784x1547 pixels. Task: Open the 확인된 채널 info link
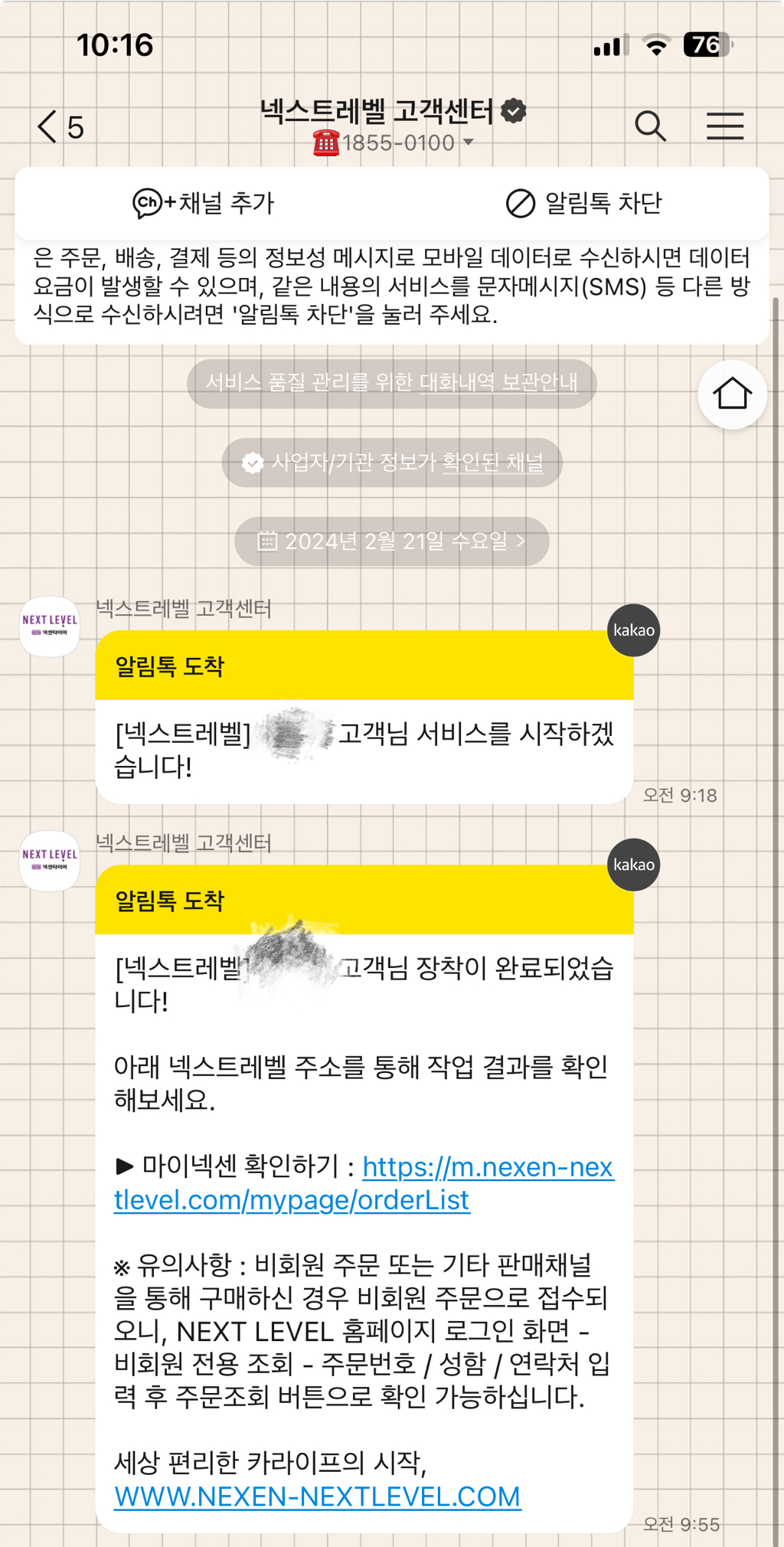click(493, 462)
